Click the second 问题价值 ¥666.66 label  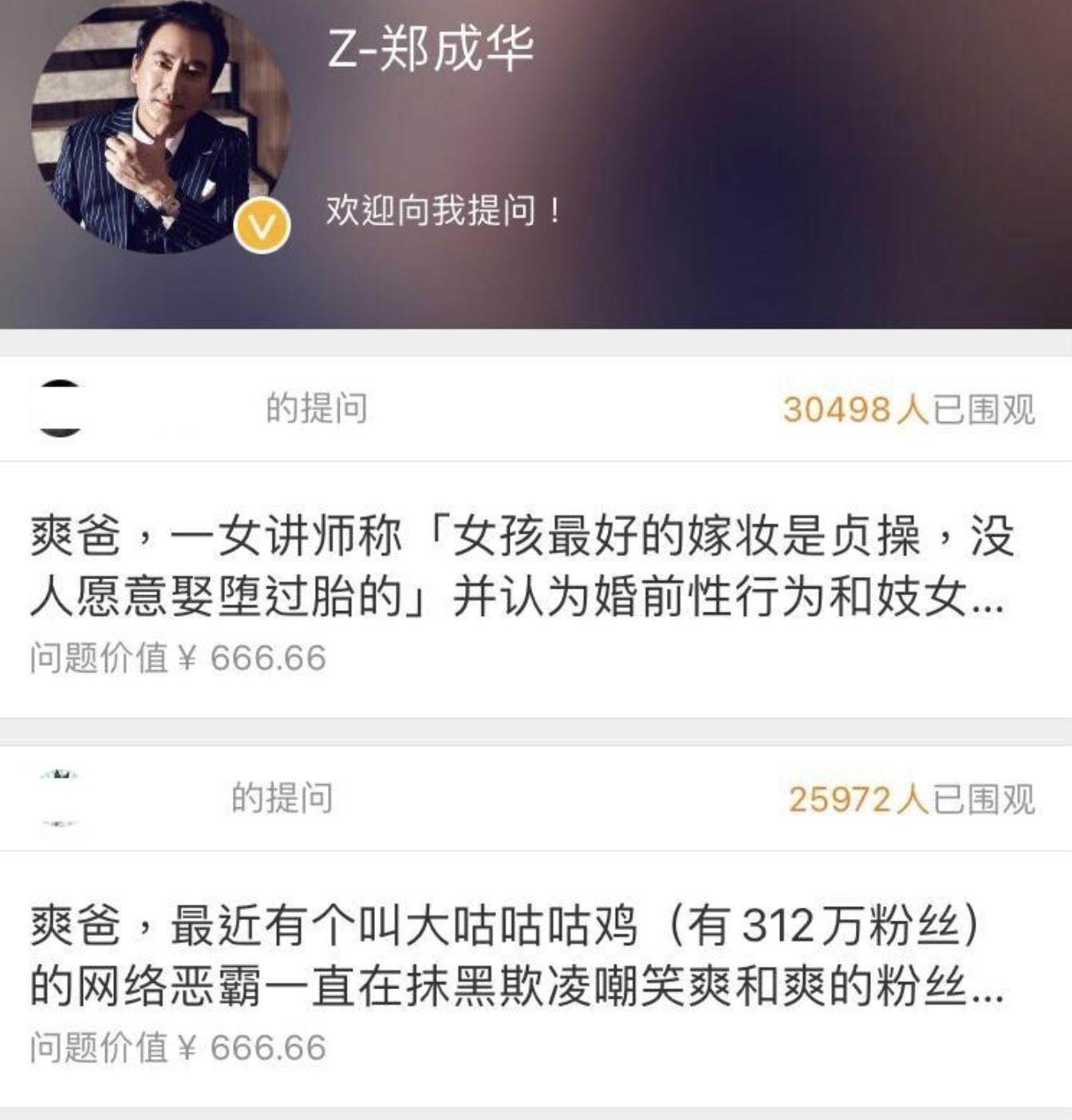click(175, 1045)
